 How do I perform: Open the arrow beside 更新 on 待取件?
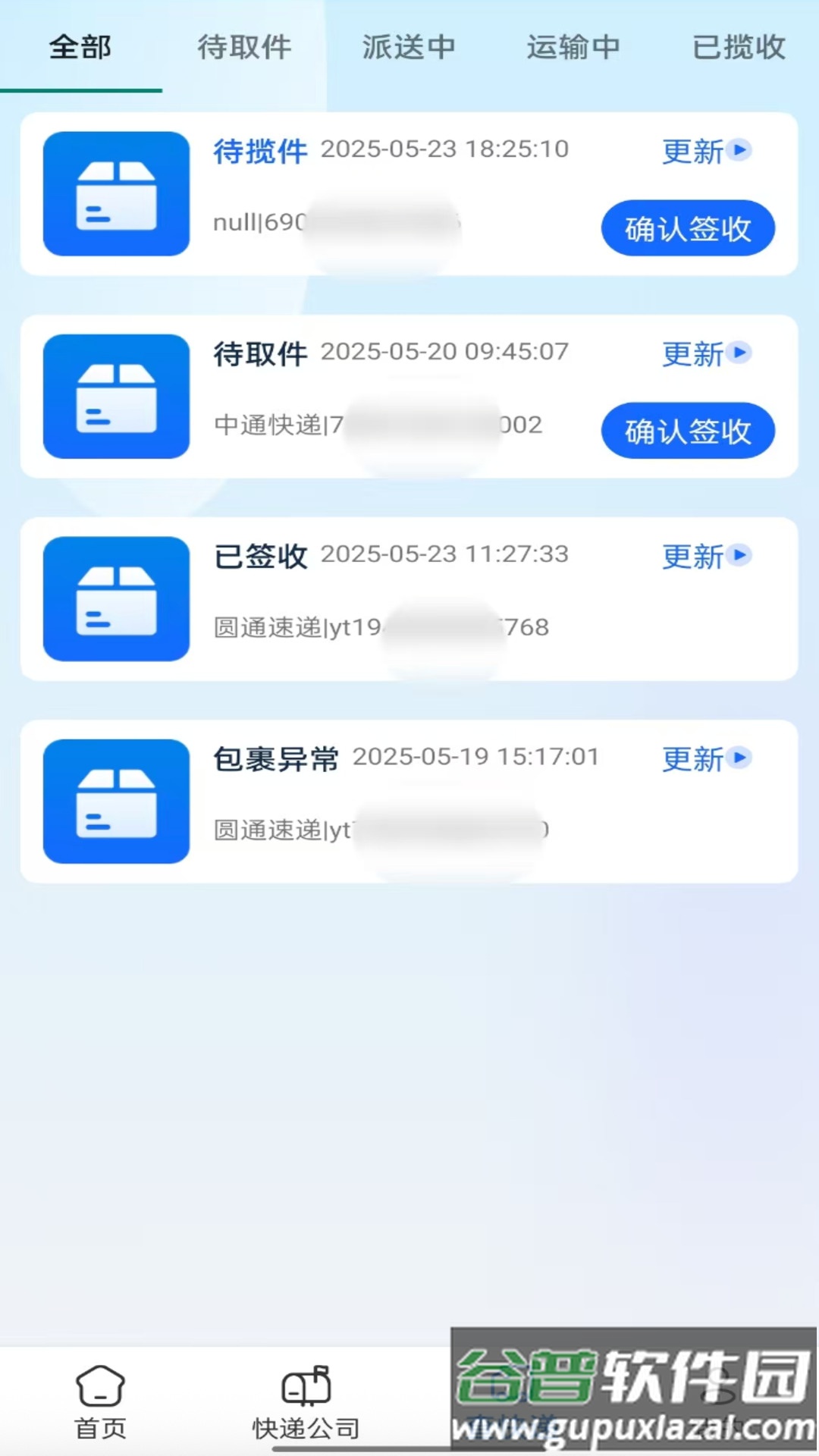tap(738, 353)
